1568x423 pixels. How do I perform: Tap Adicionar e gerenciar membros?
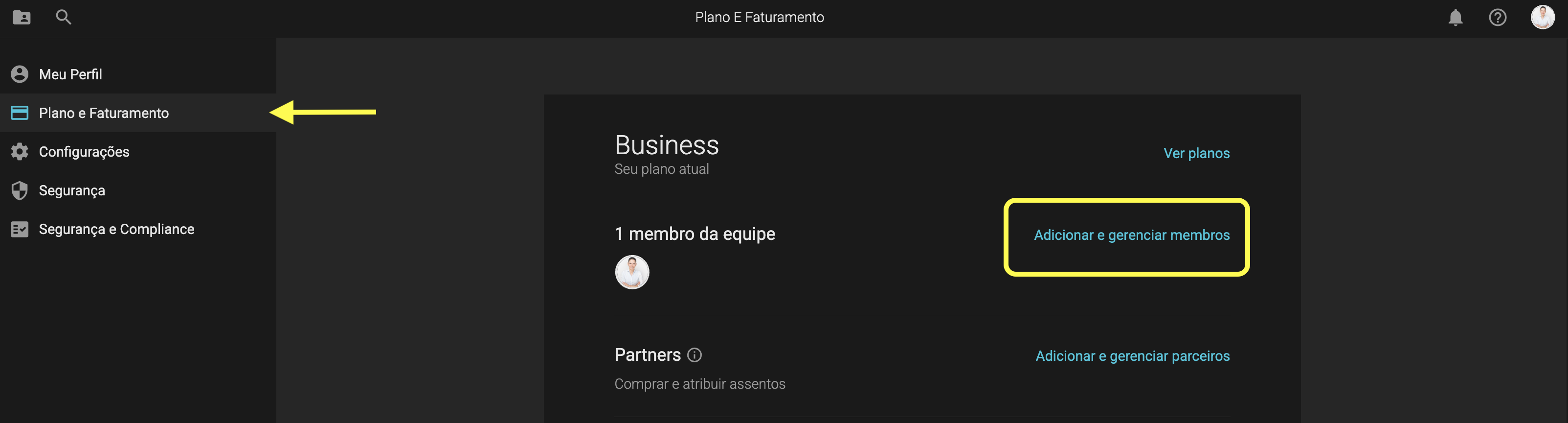(x=1132, y=235)
